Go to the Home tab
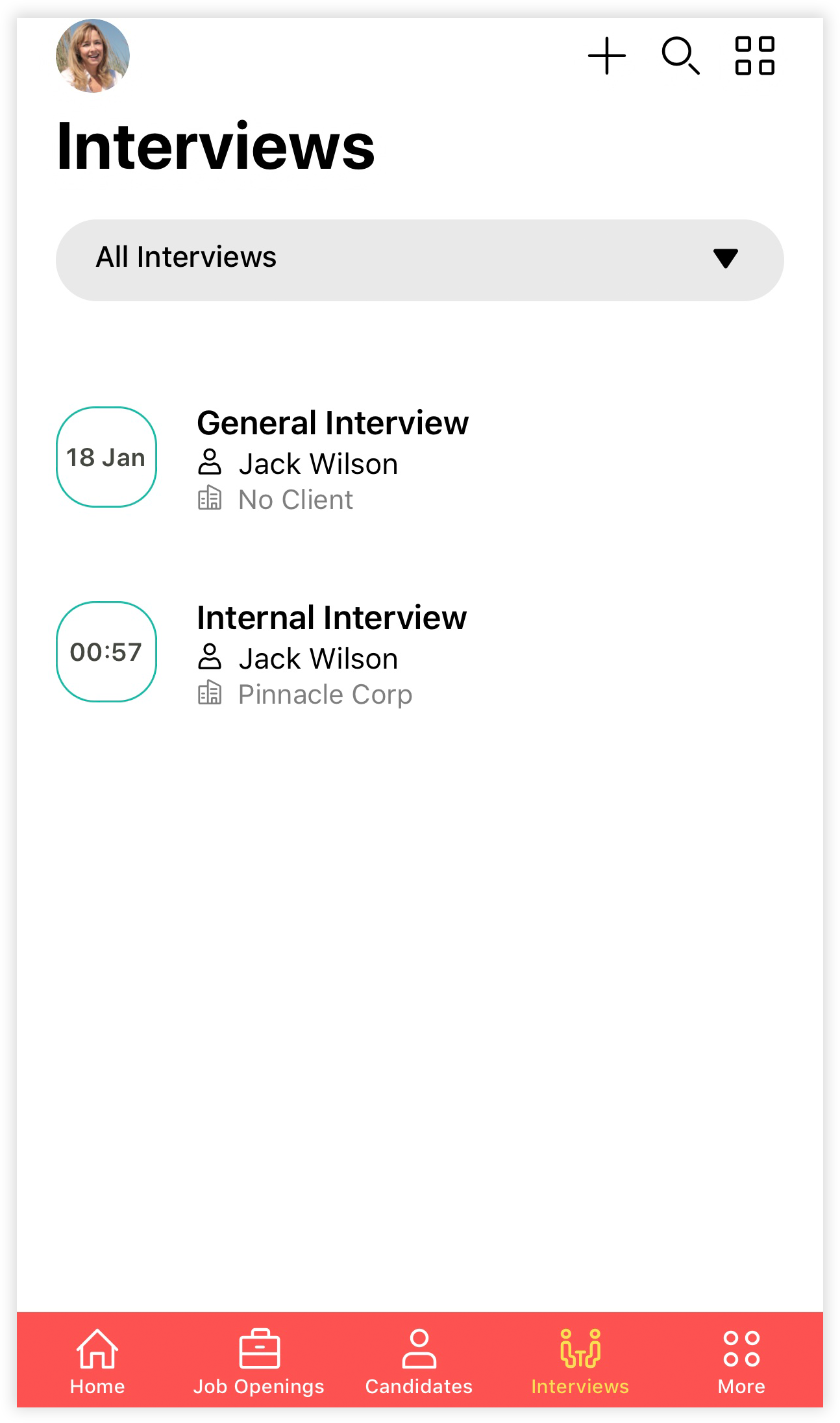Screen dimensions: 840x1423 pos(97,1361)
